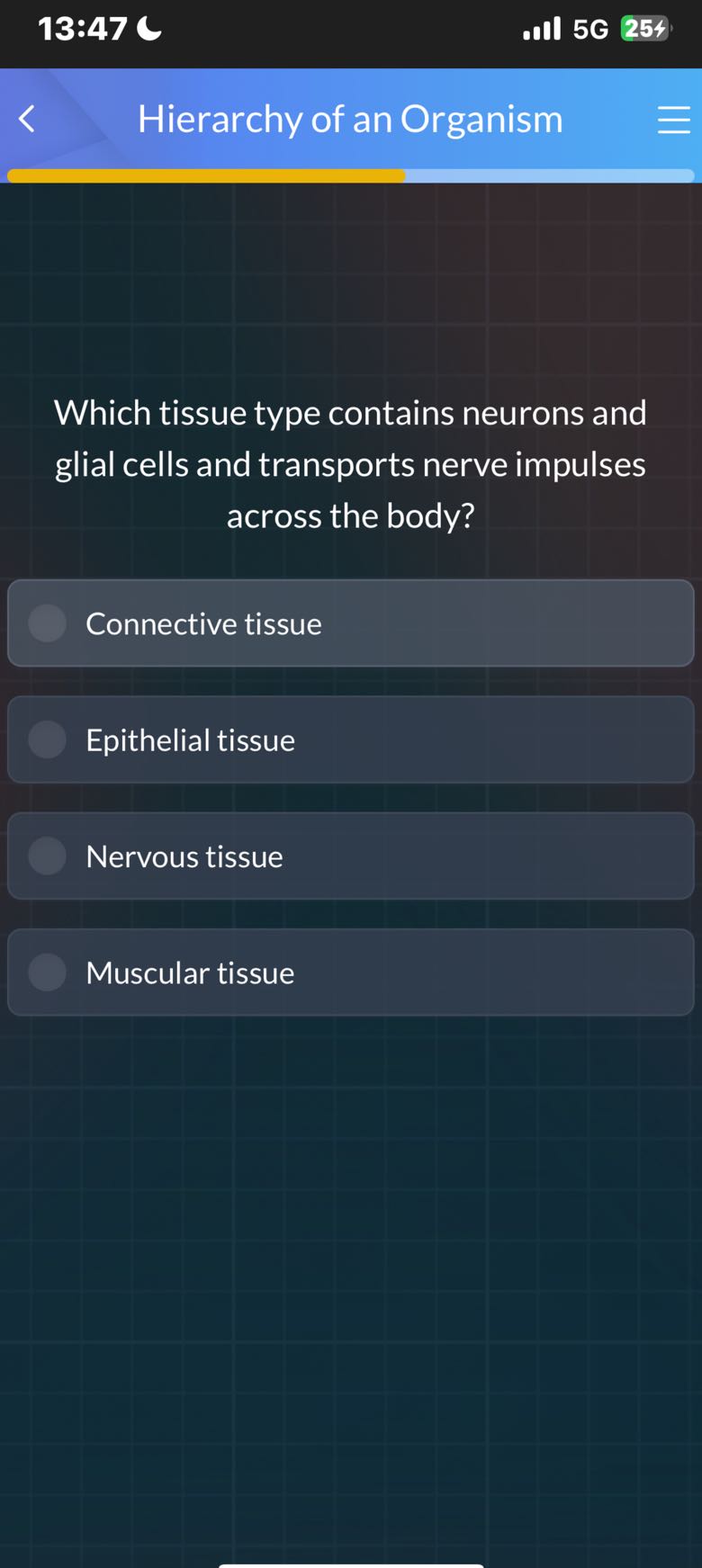Select the Muscular tissue radio button
The height and width of the screenshot is (1568, 702).
click(46, 972)
